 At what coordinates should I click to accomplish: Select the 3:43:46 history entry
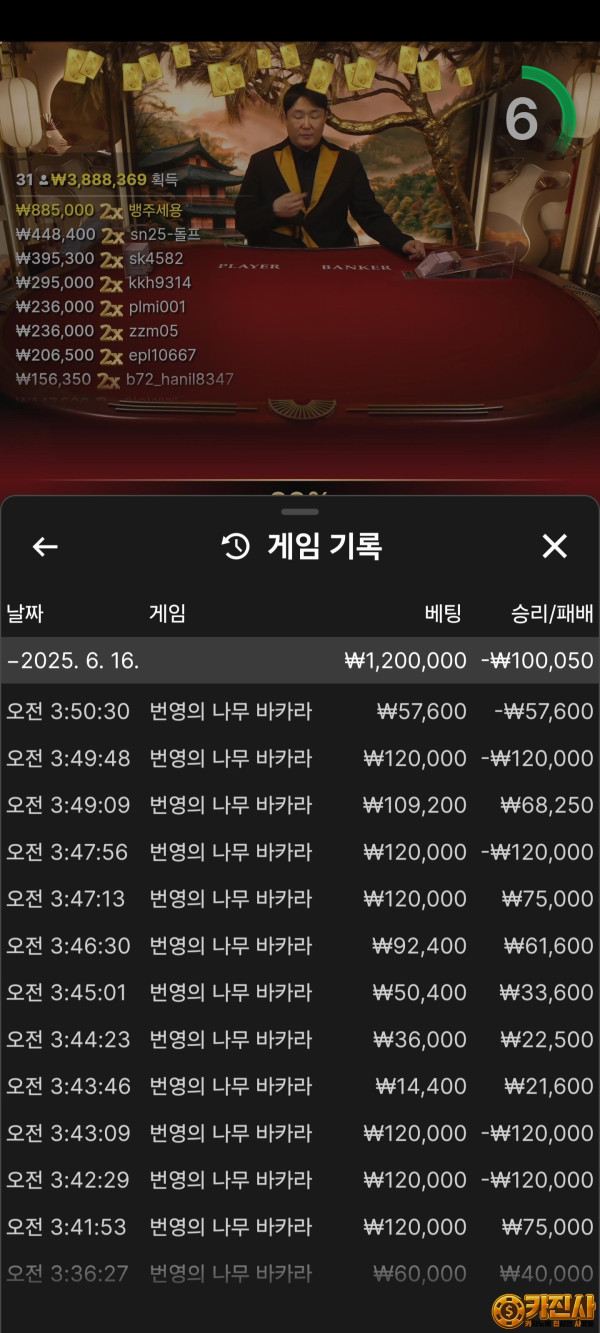click(300, 1086)
